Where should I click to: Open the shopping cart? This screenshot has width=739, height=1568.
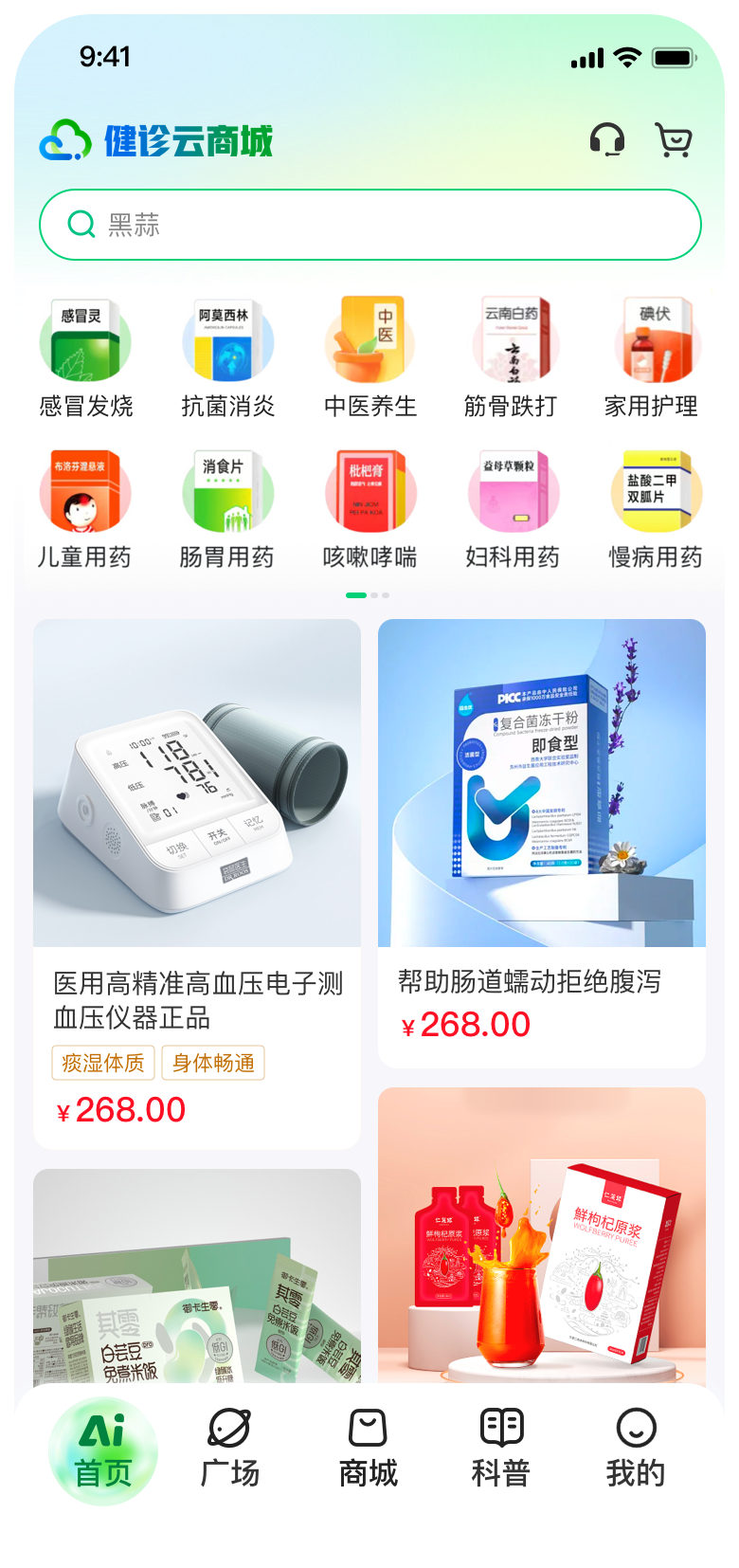tap(674, 140)
